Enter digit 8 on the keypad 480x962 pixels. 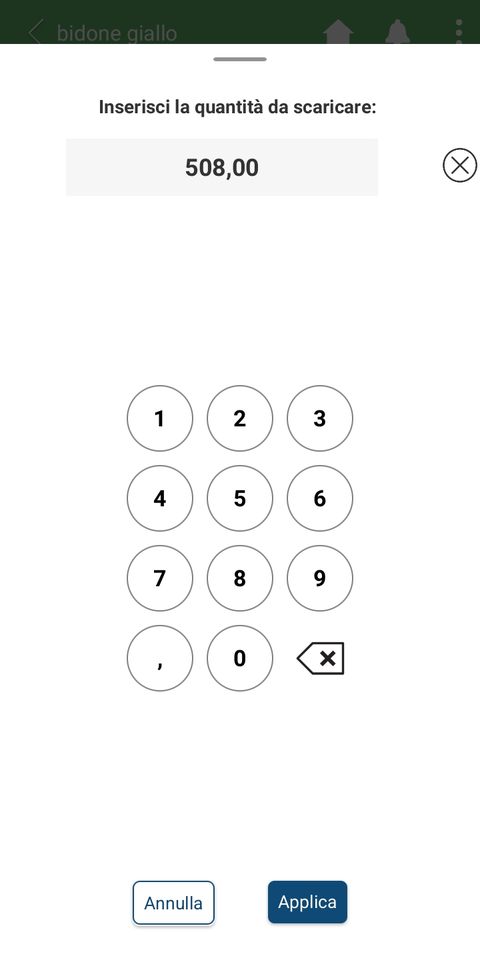[240, 578]
